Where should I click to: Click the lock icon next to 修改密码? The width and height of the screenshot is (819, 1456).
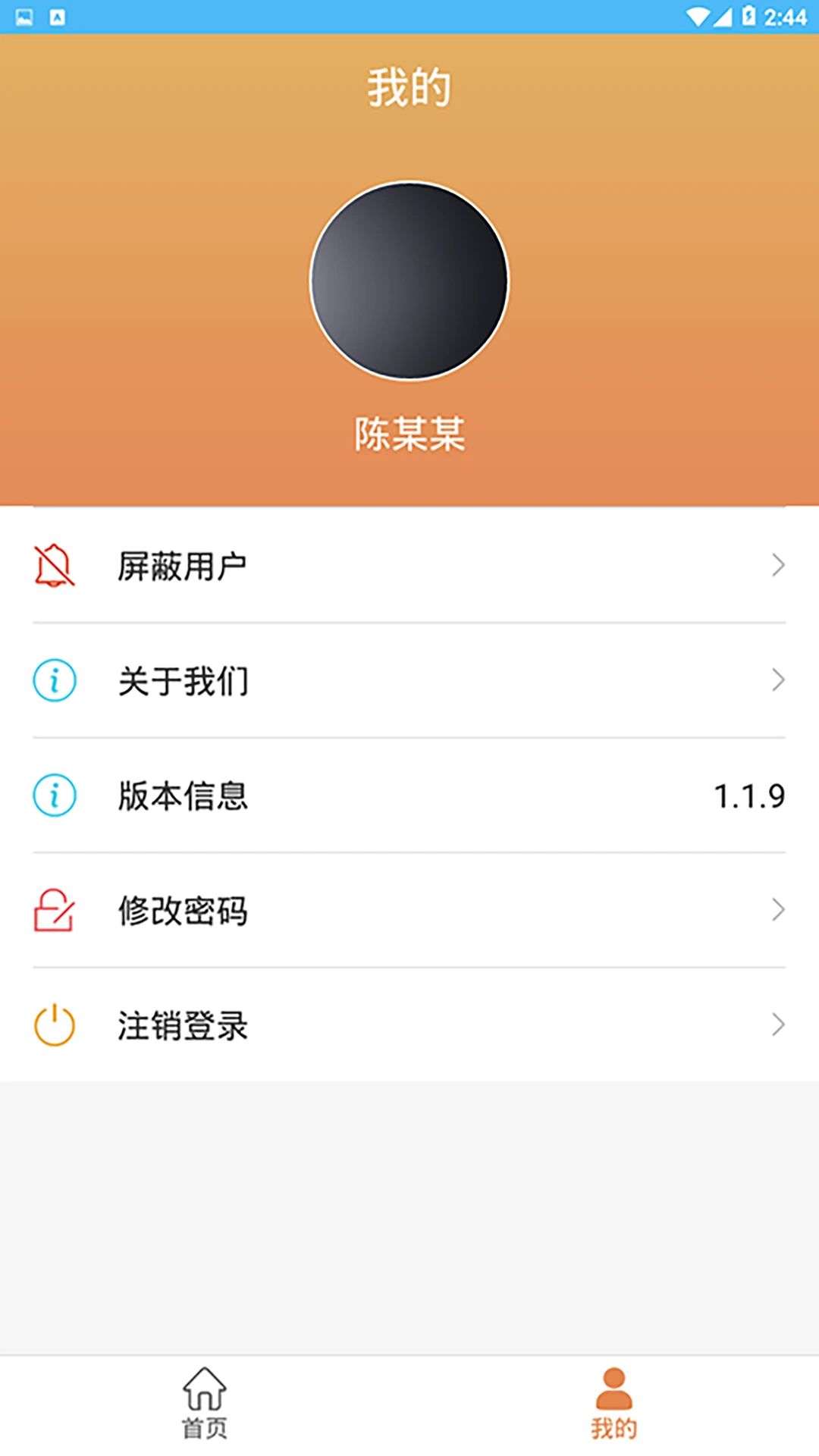(54, 910)
